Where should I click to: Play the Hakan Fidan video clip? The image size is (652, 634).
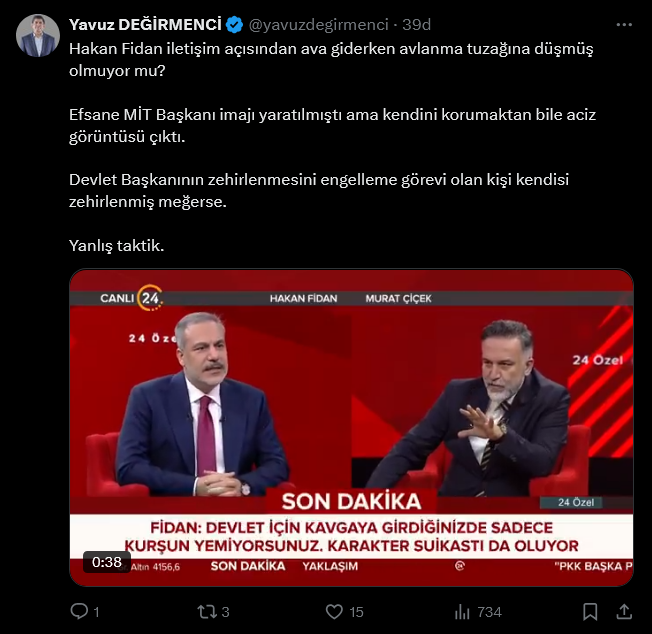(x=351, y=427)
